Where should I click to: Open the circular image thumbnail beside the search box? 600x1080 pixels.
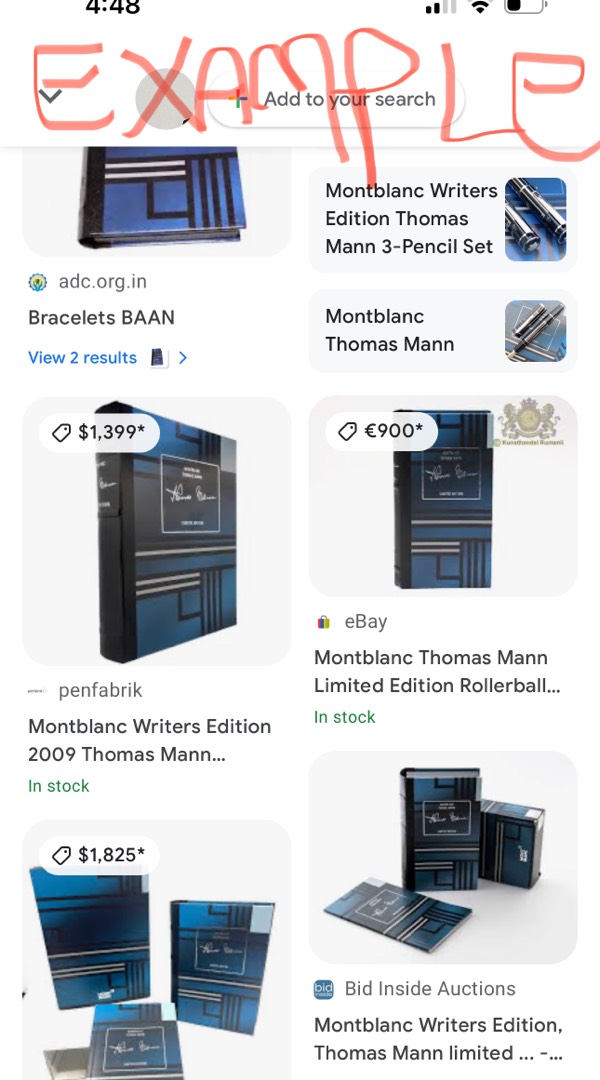[x=165, y=99]
